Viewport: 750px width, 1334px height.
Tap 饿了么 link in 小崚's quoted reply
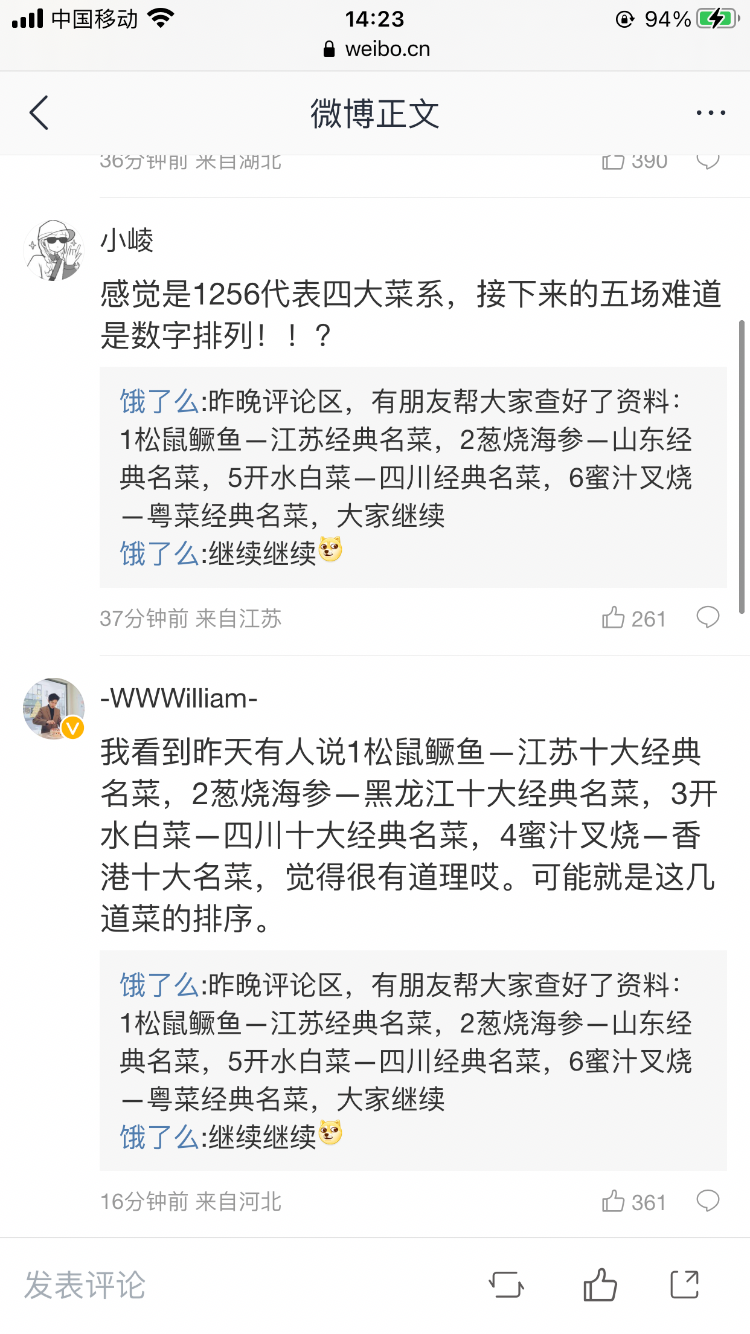click(x=159, y=402)
